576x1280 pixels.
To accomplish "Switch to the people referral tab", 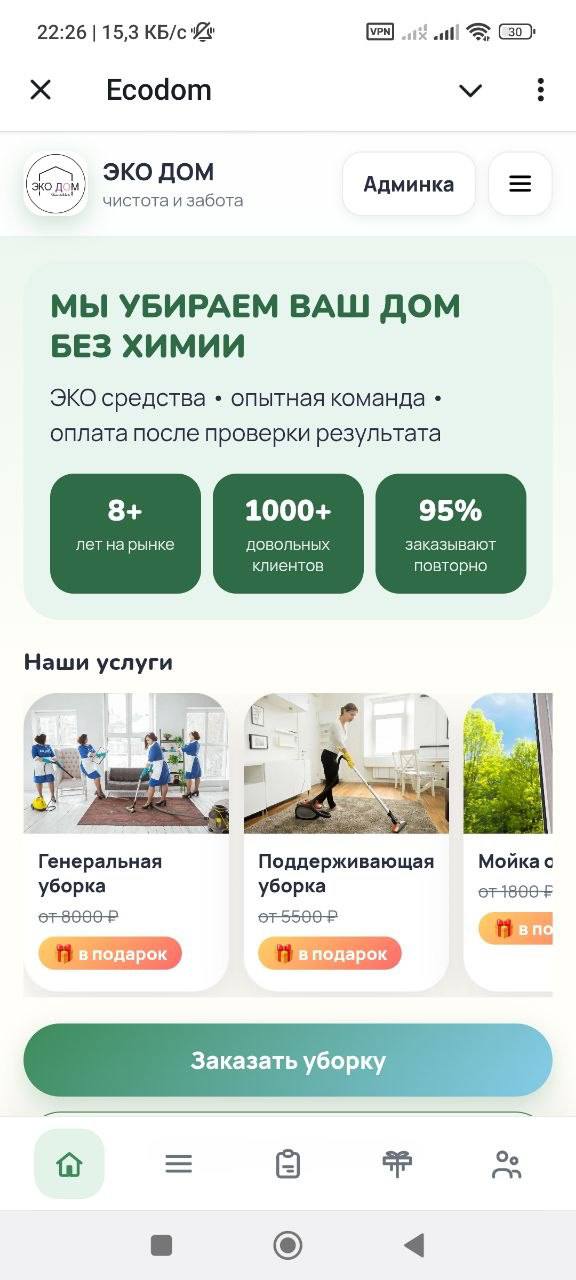I will pyautogui.click(x=507, y=1164).
